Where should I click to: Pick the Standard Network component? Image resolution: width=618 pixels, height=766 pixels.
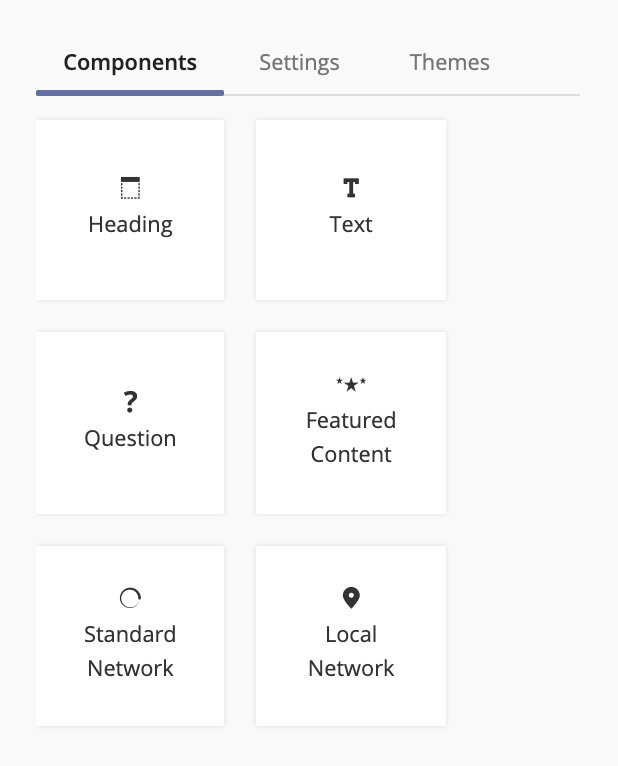(x=130, y=636)
